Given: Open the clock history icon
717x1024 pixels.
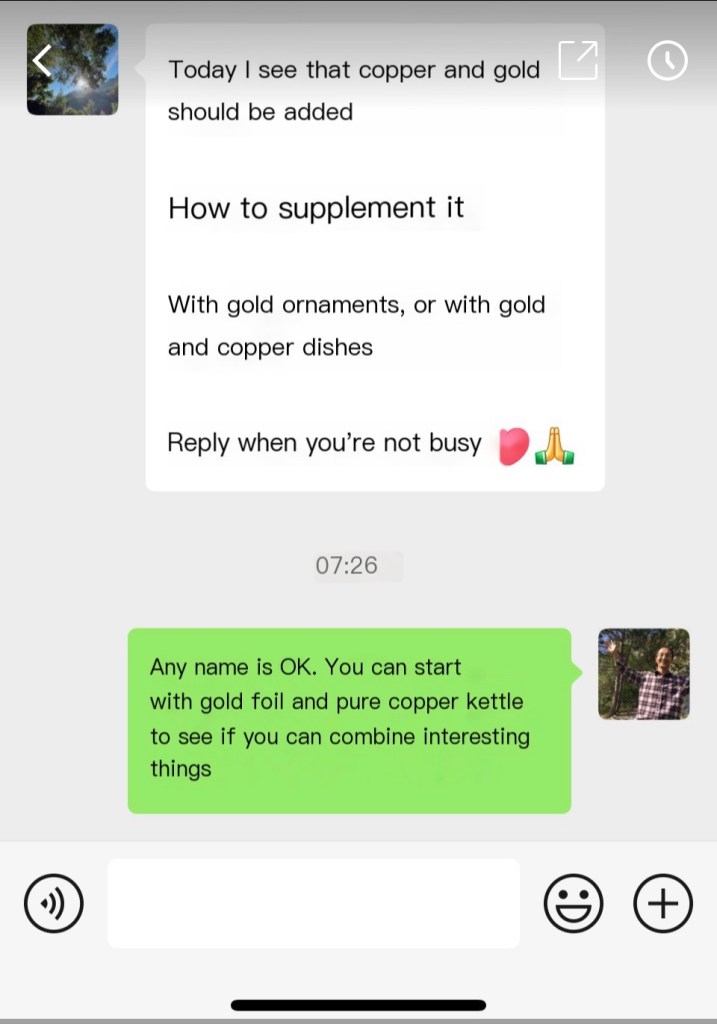Looking at the screenshot, I should (x=667, y=61).
